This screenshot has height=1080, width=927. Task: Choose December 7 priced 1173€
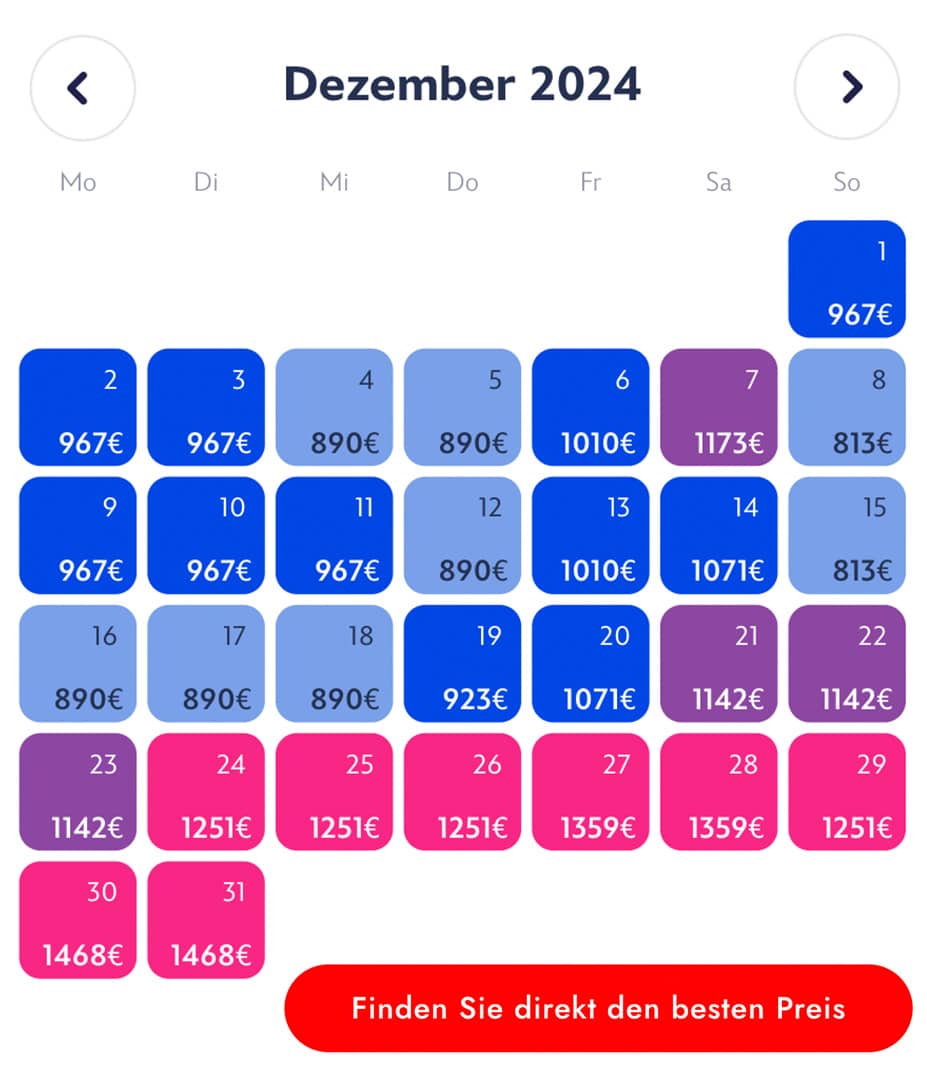718,407
